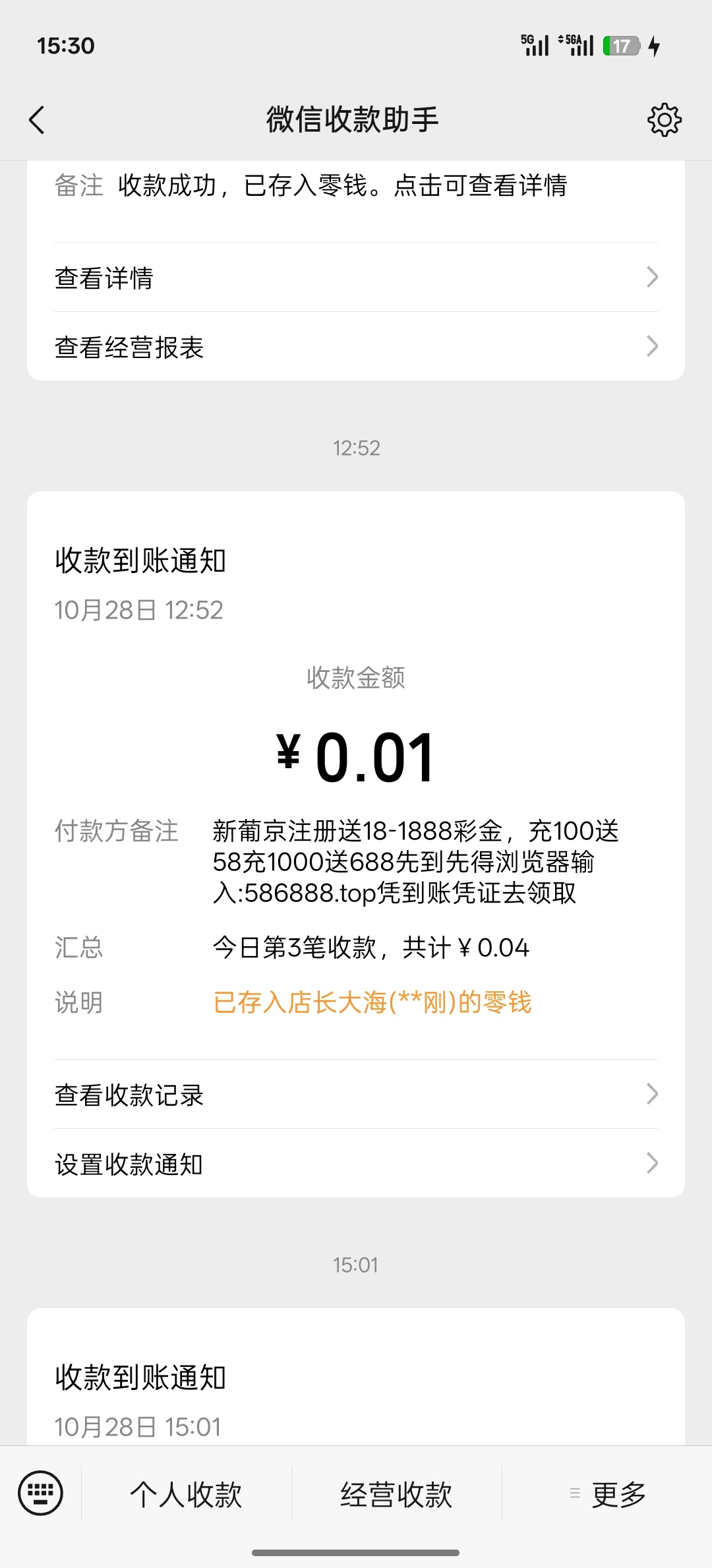Image resolution: width=712 pixels, height=1568 pixels.
Task: Open 查看收款记录 for the ¥0.01 payment
Action: 356,1095
